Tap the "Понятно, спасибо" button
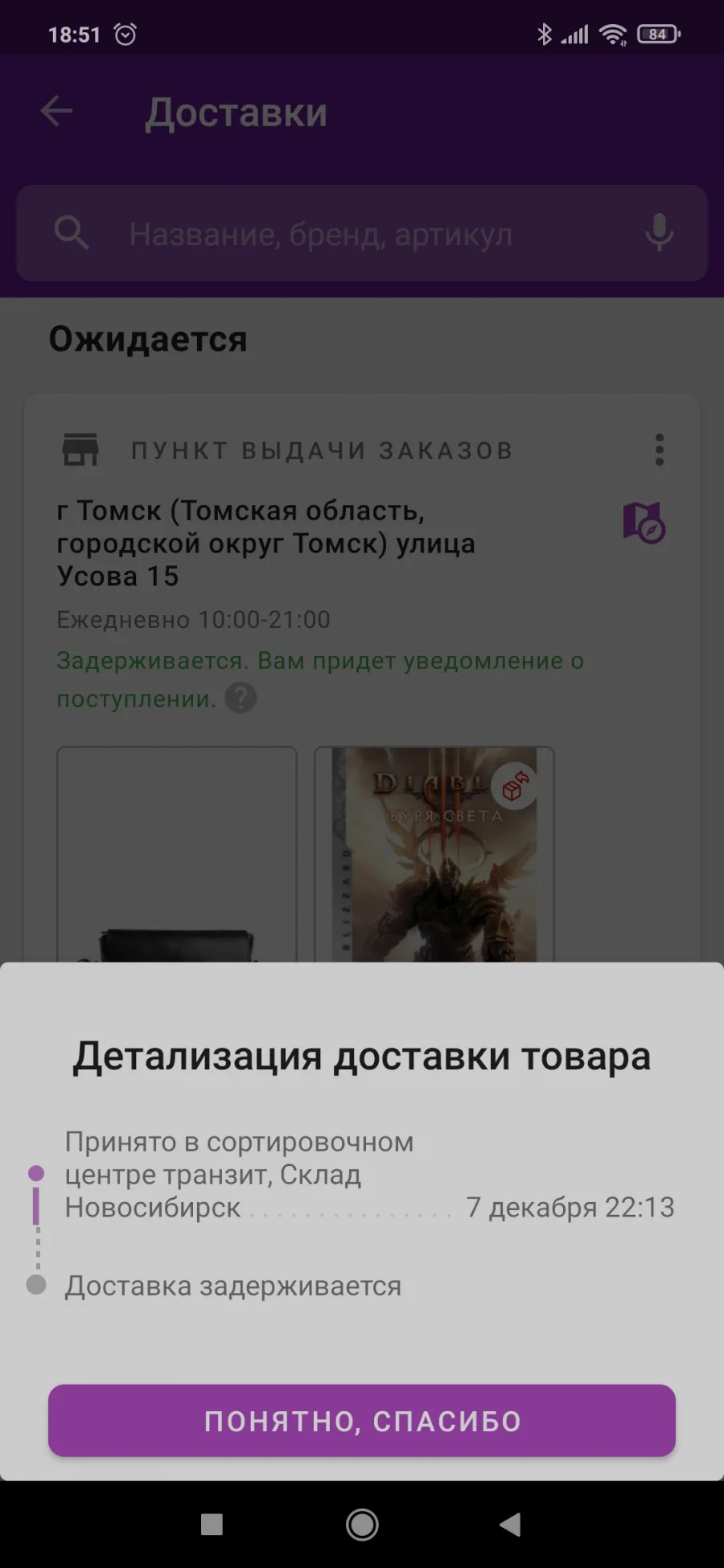 [x=362, y=1420]
